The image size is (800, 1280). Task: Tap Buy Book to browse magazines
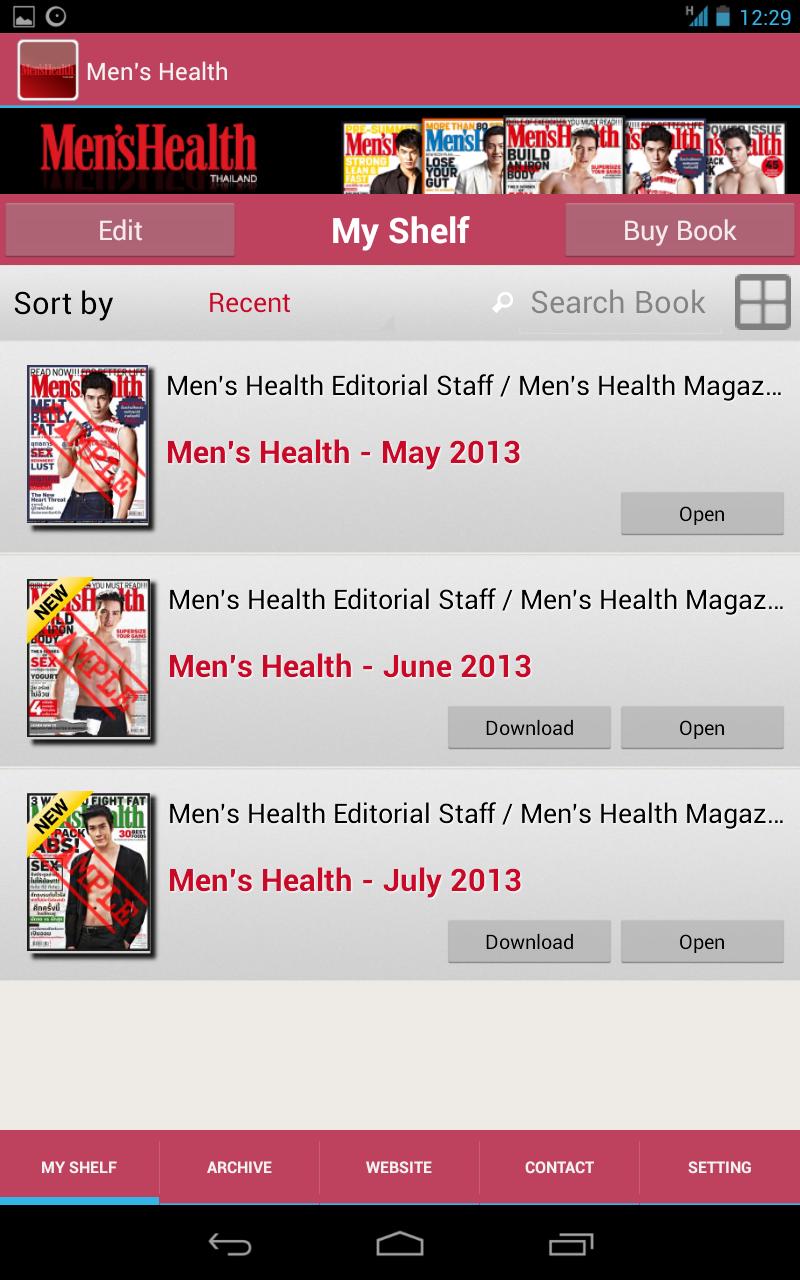point(679,230)
